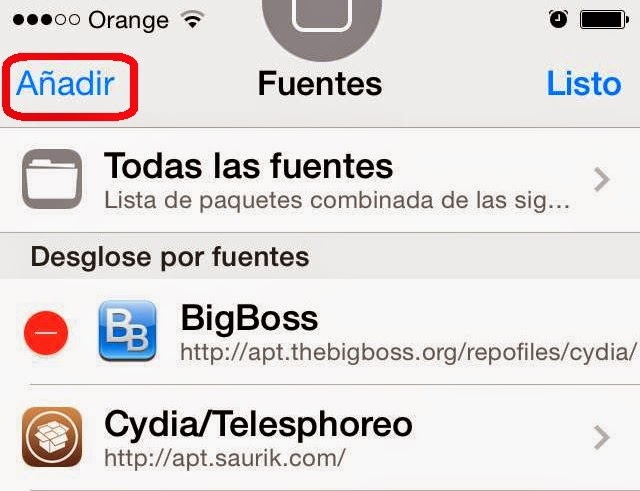
Task: Tap Listo to finish editing
Action: pyautogui.click(x=583, y=83)
